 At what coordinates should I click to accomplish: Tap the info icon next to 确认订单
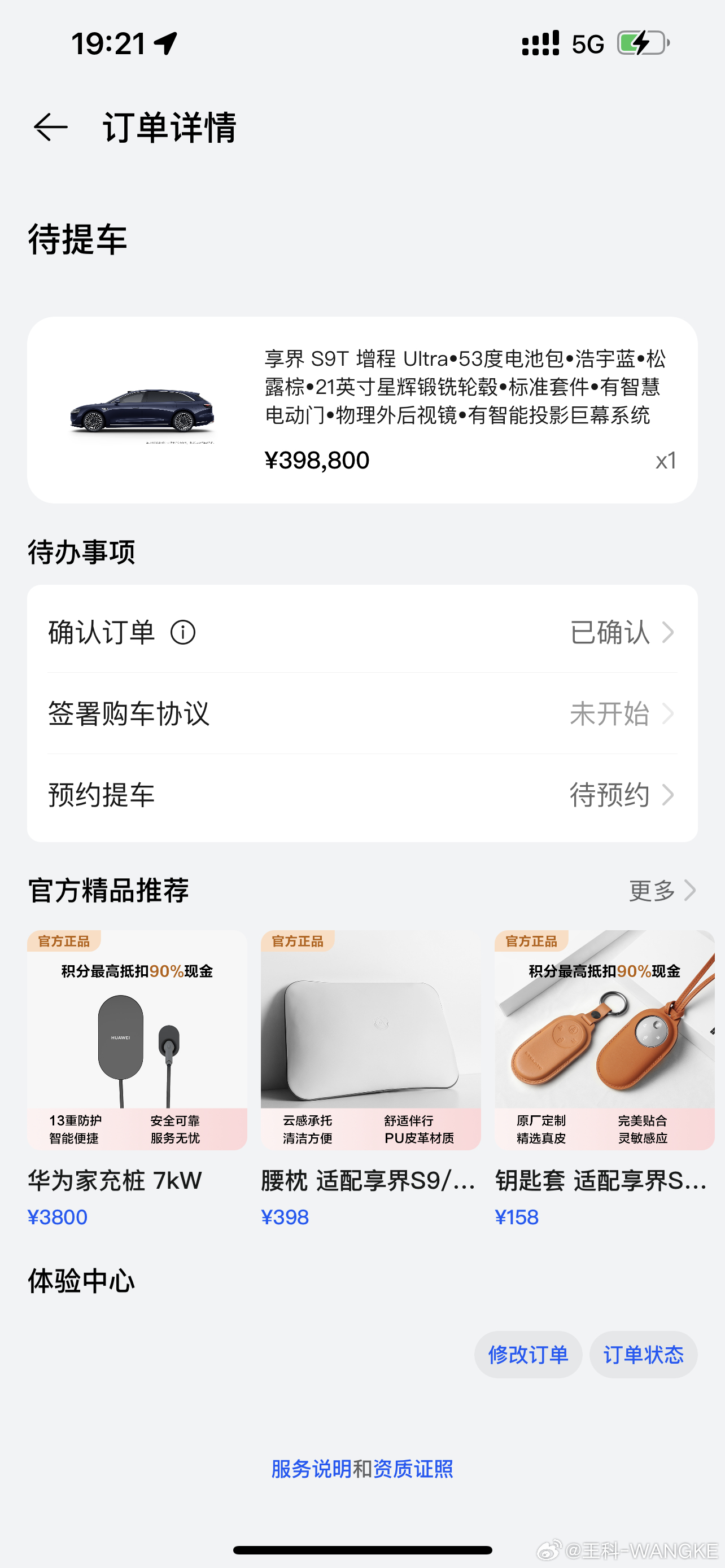point(182,632)
